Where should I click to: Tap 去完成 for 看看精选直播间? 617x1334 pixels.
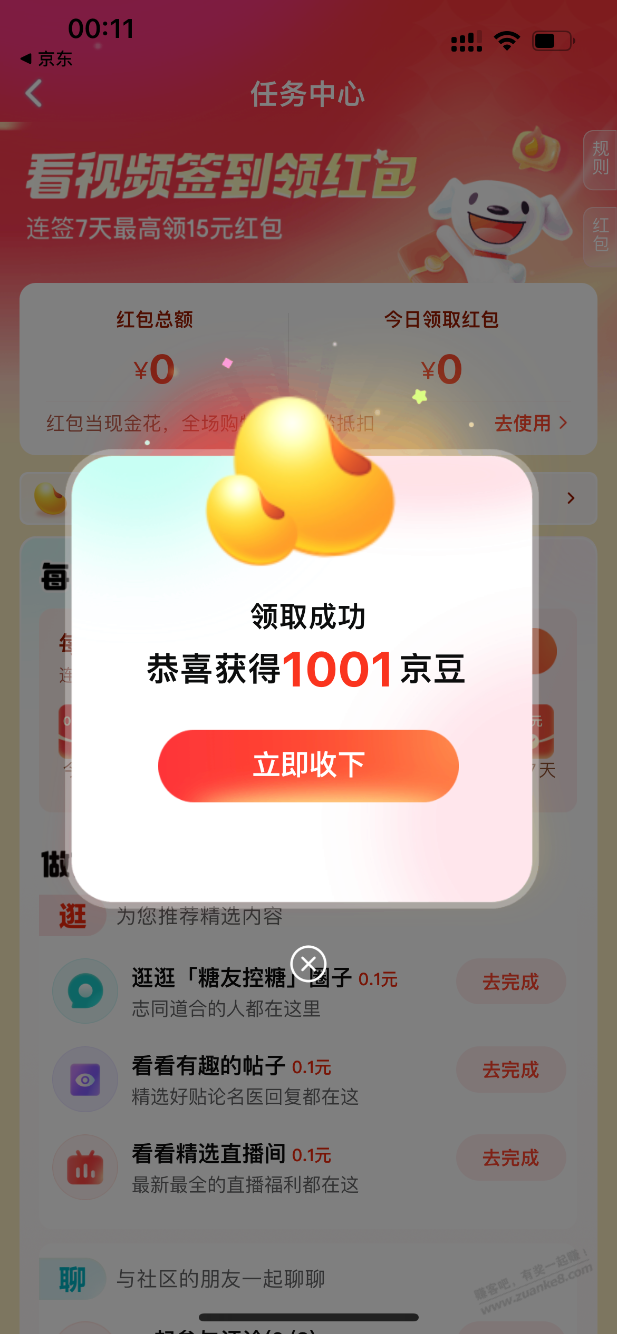click(510, 1158)
